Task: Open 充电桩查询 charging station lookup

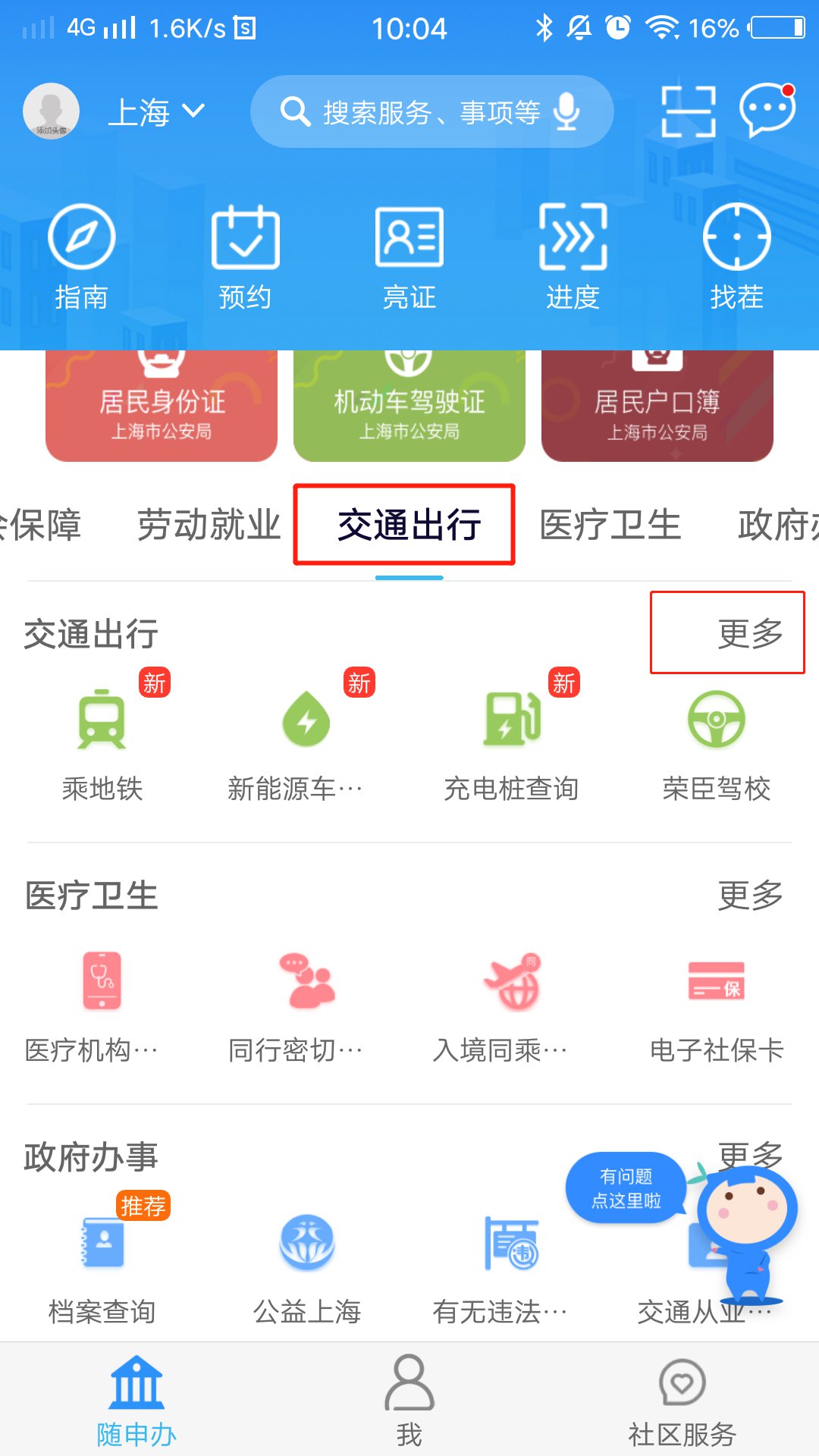Action: [511, 743]
